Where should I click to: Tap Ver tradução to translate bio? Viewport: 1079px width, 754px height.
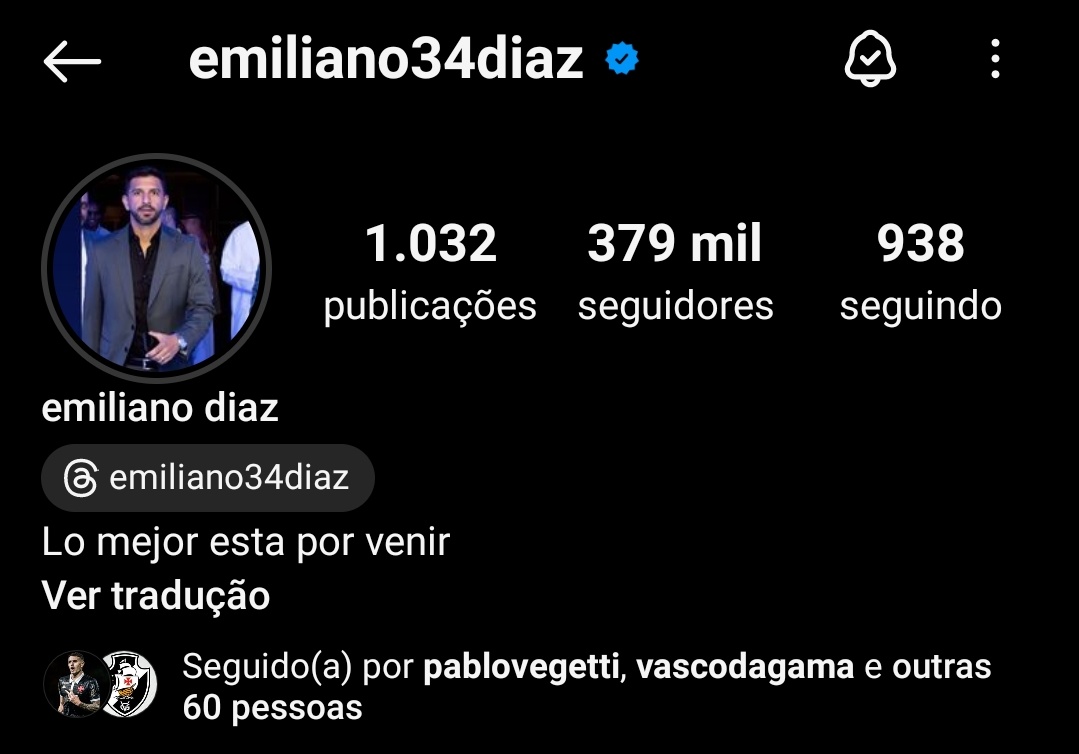tap(156, 596)
